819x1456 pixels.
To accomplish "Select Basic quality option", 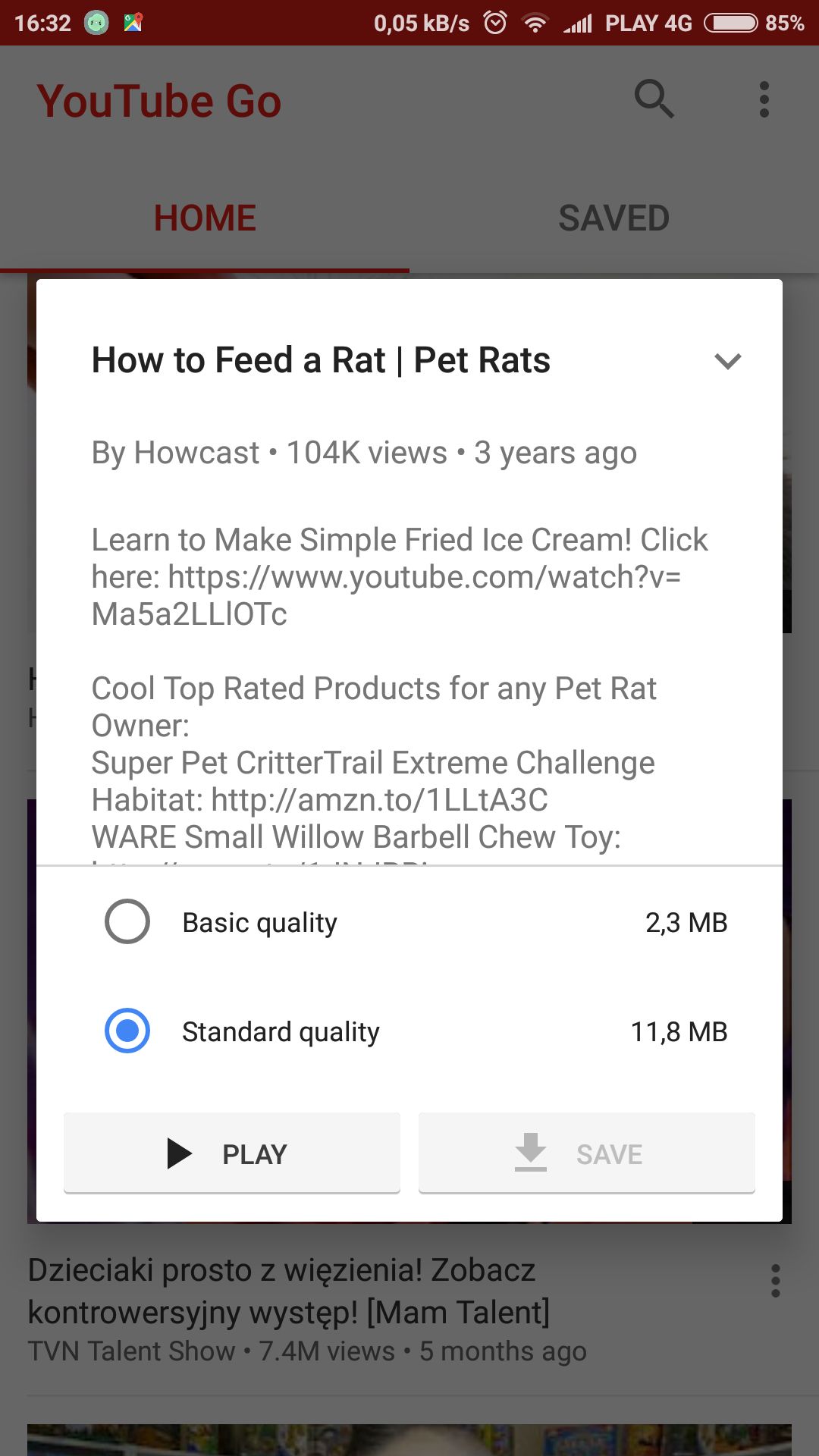I will [409, 922].
